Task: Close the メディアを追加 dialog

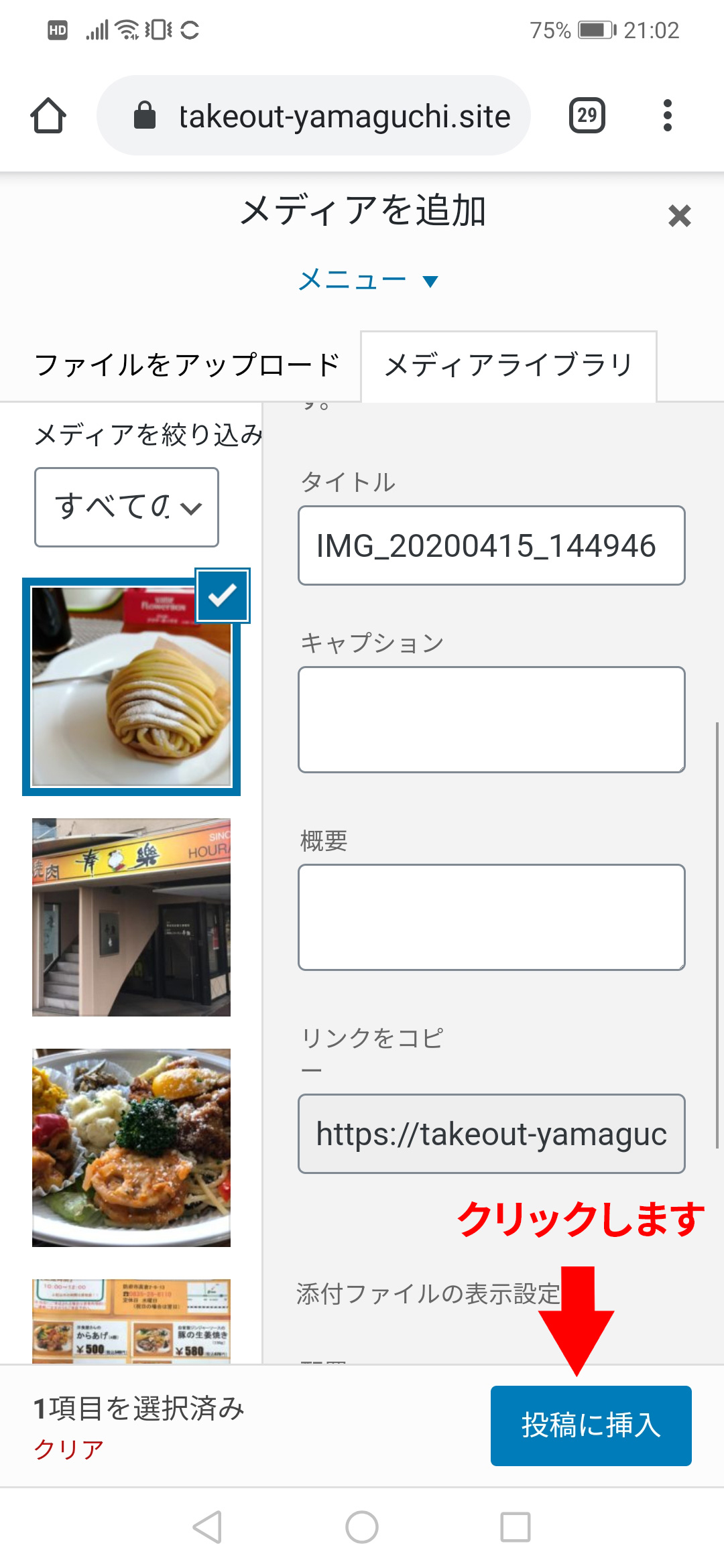Action: (679, 216)
